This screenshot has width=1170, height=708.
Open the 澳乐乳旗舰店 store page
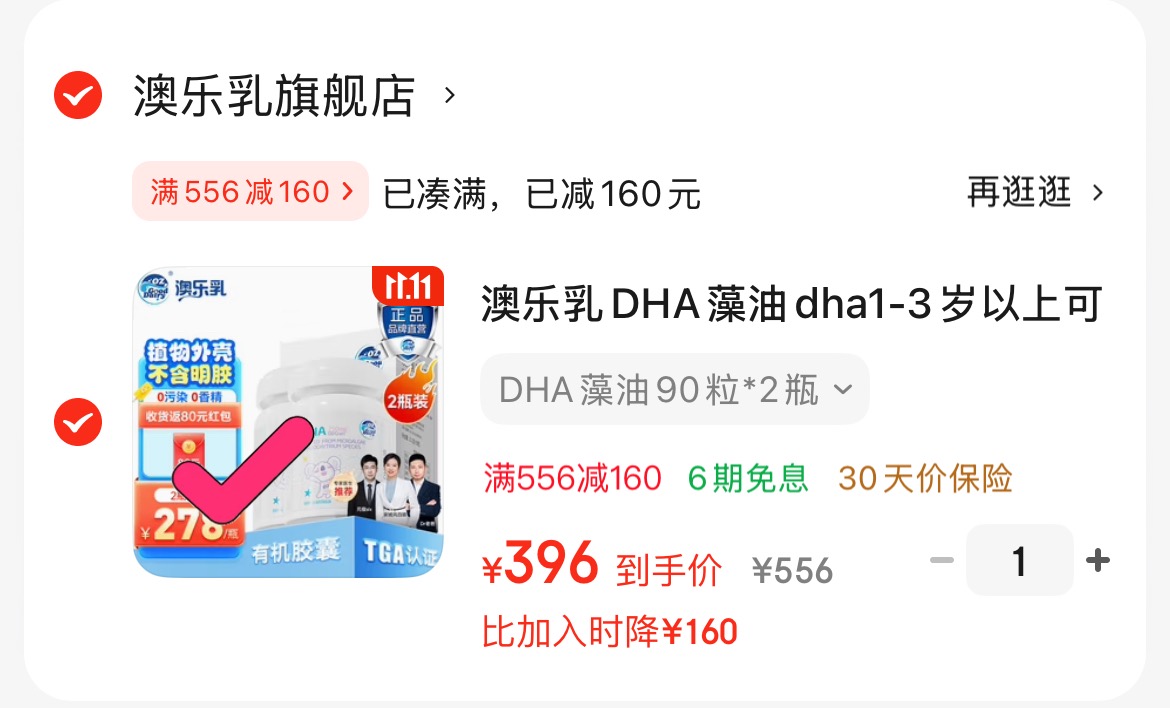pos(275,97)
